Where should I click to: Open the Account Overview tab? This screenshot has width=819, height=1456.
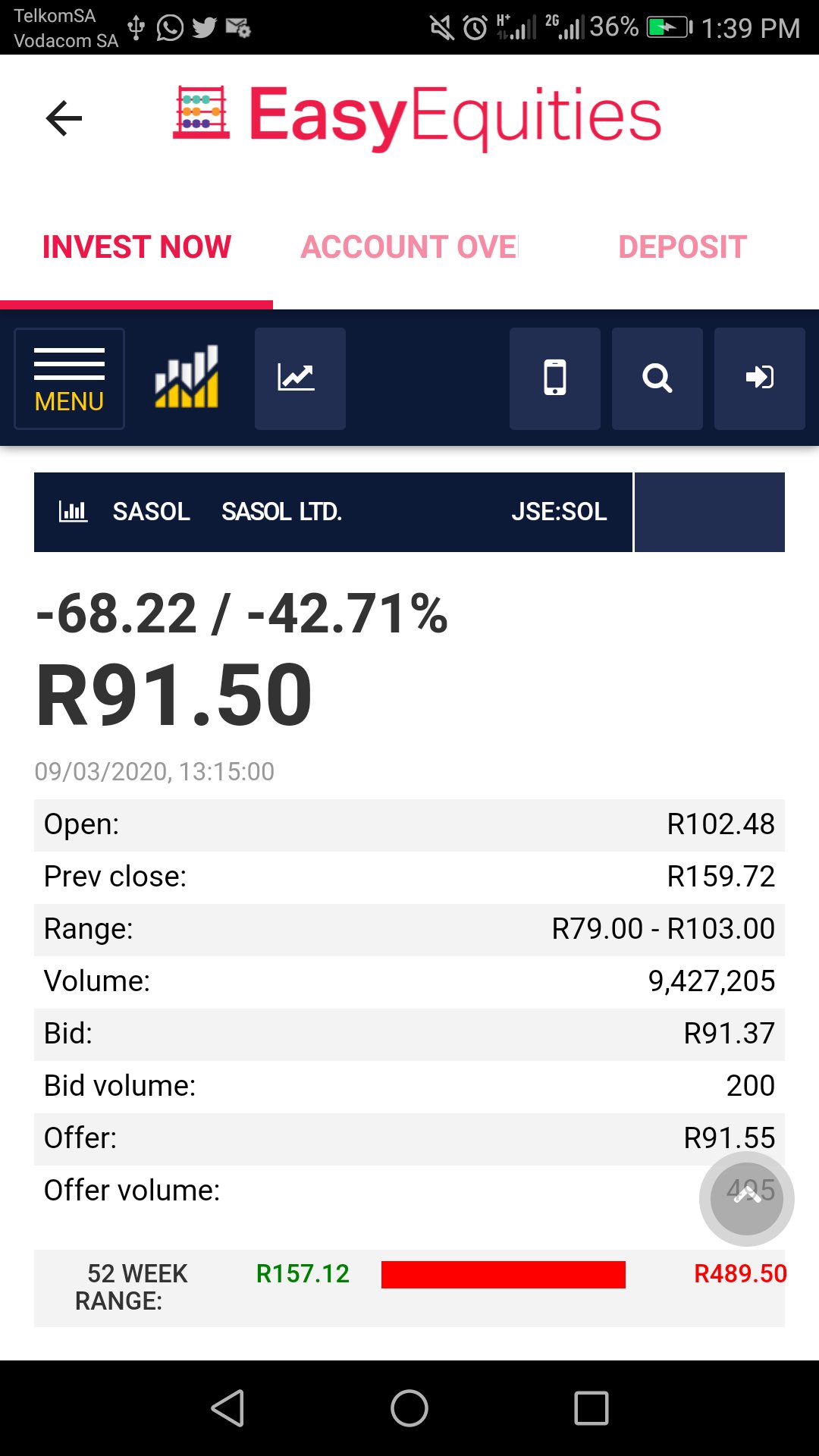tap(409, 247)
